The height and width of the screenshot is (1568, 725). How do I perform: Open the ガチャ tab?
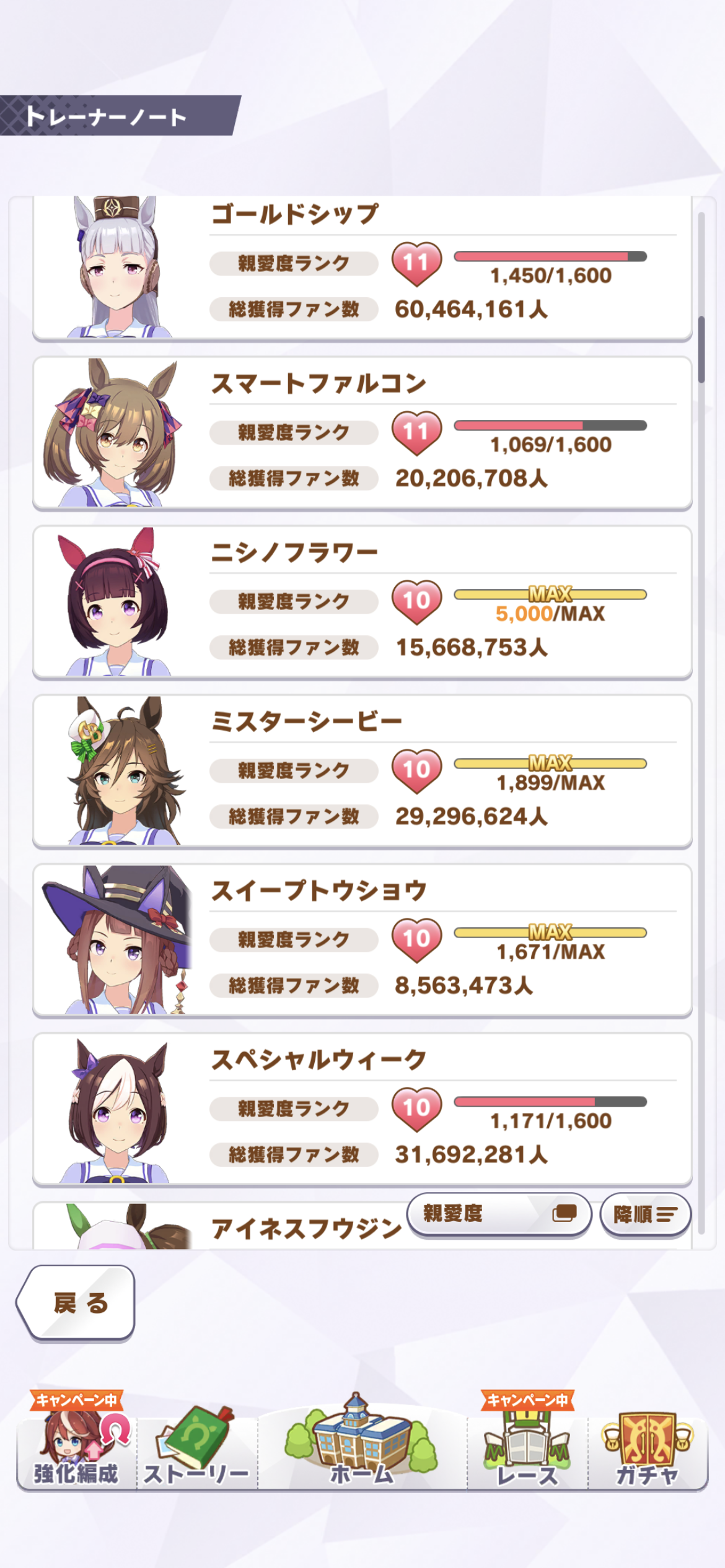[648, 1450]
